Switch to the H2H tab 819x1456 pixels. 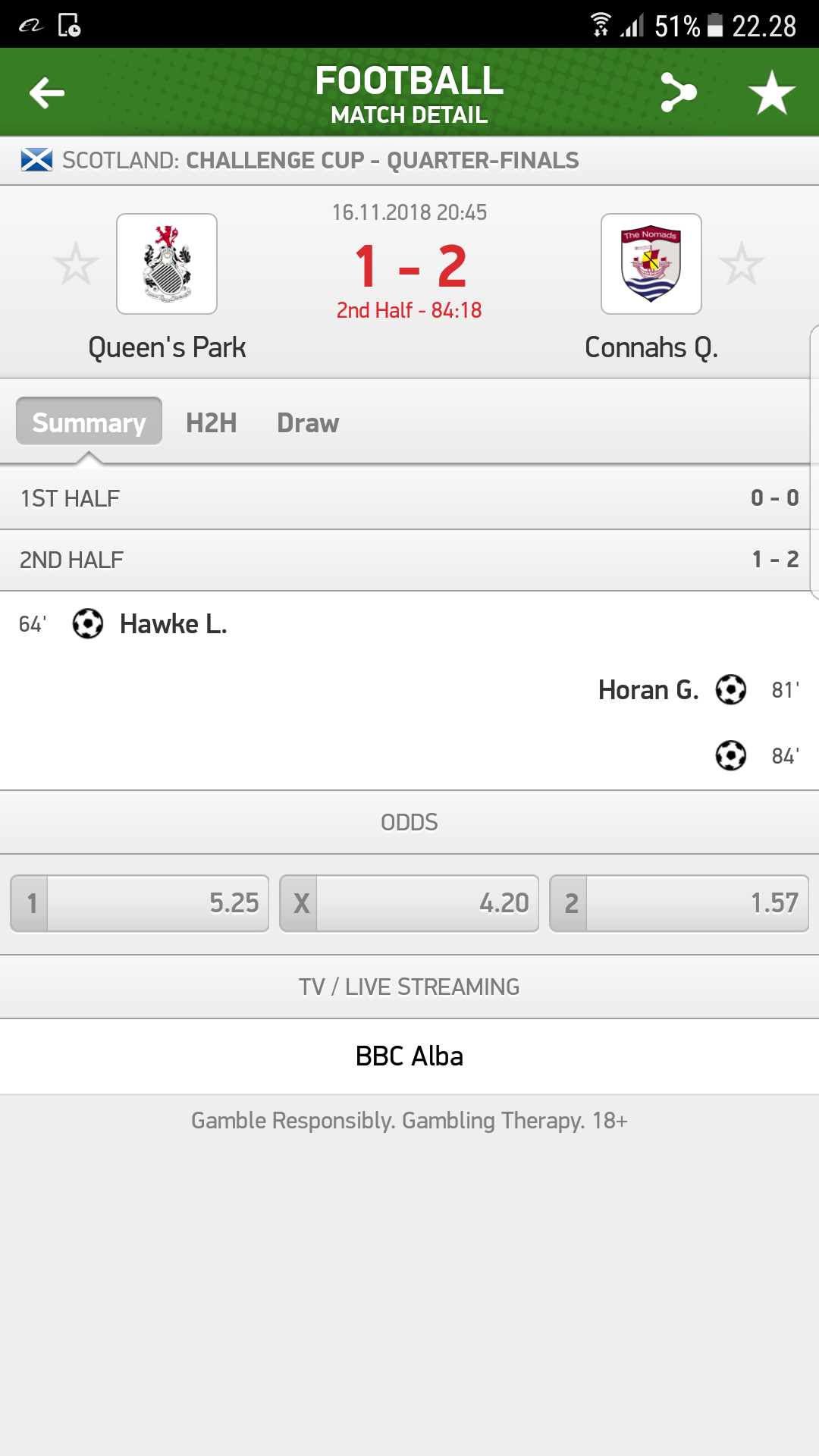point(212,422)
